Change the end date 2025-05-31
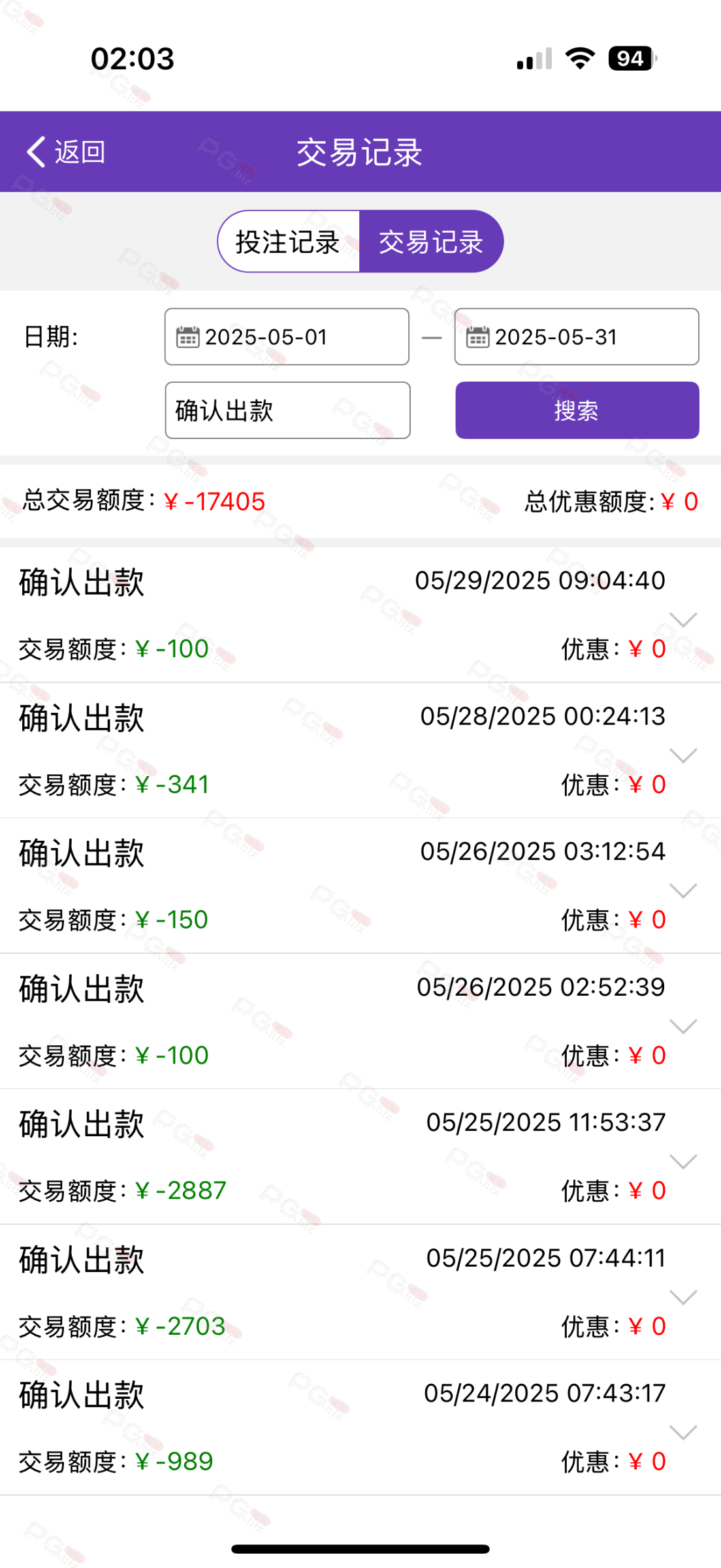This screenshot has width=721, height=1568. click(577, 337)
